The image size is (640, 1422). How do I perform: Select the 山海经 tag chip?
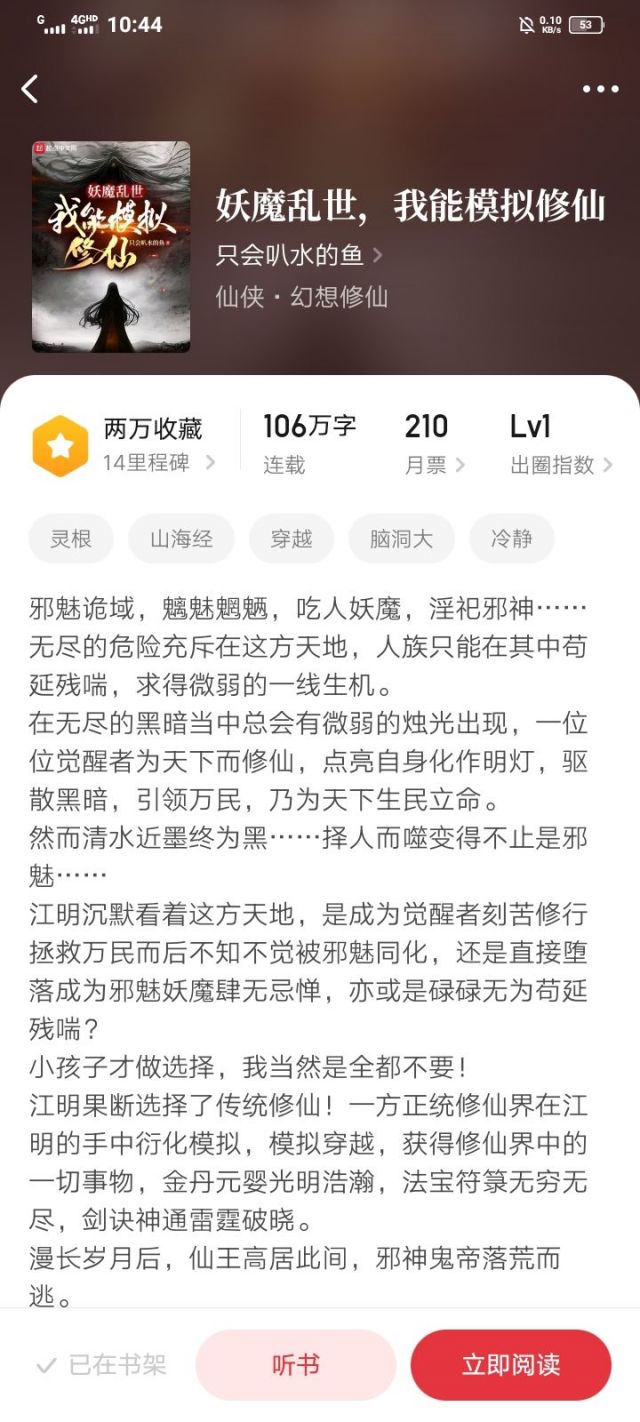pyautogui.click(x=181, y=539)
